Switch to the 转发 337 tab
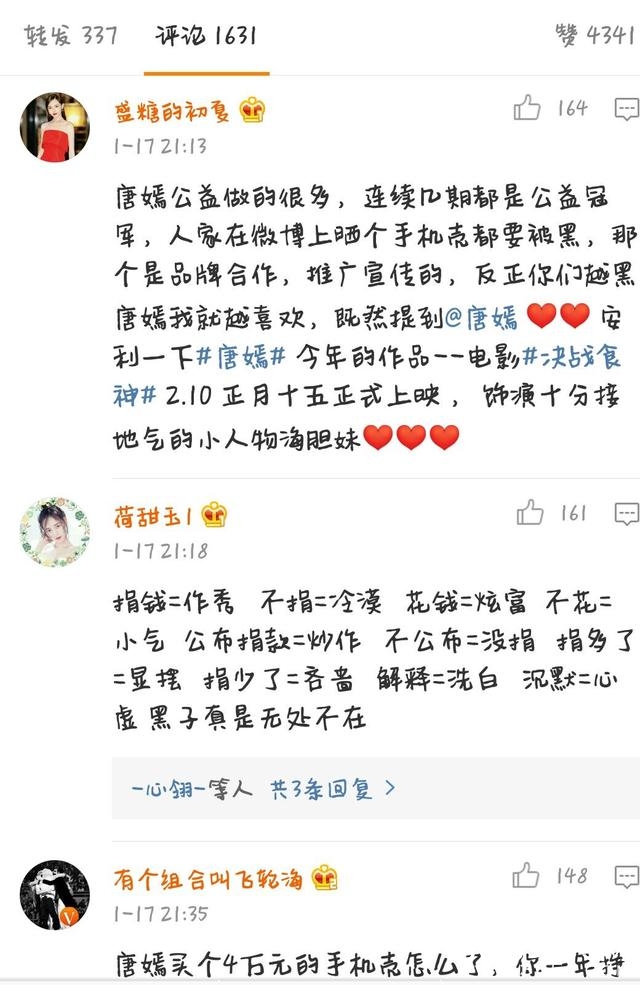 tap(70, 36)
